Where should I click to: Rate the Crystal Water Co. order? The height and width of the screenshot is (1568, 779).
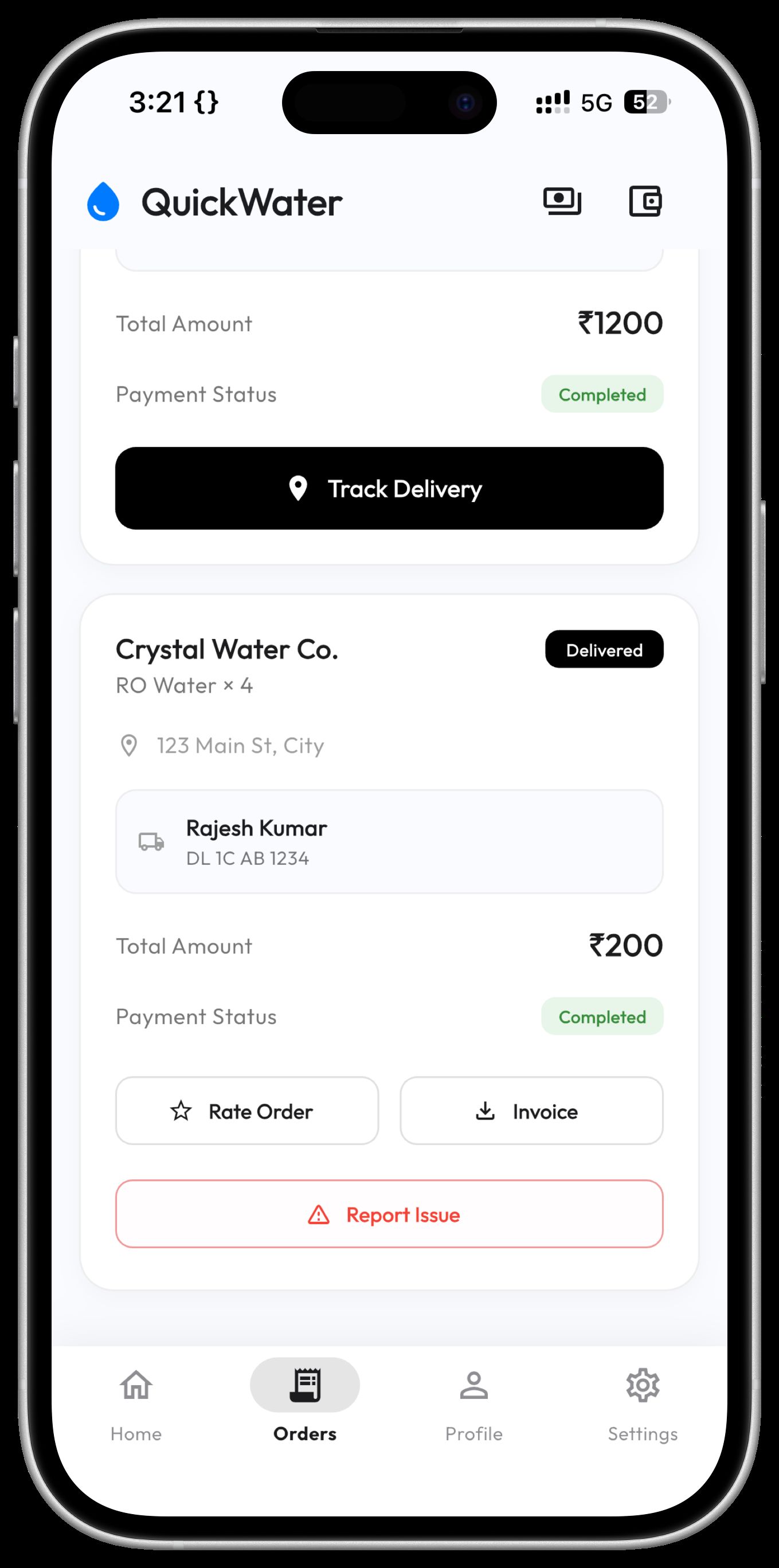[x=247, y=1111]
